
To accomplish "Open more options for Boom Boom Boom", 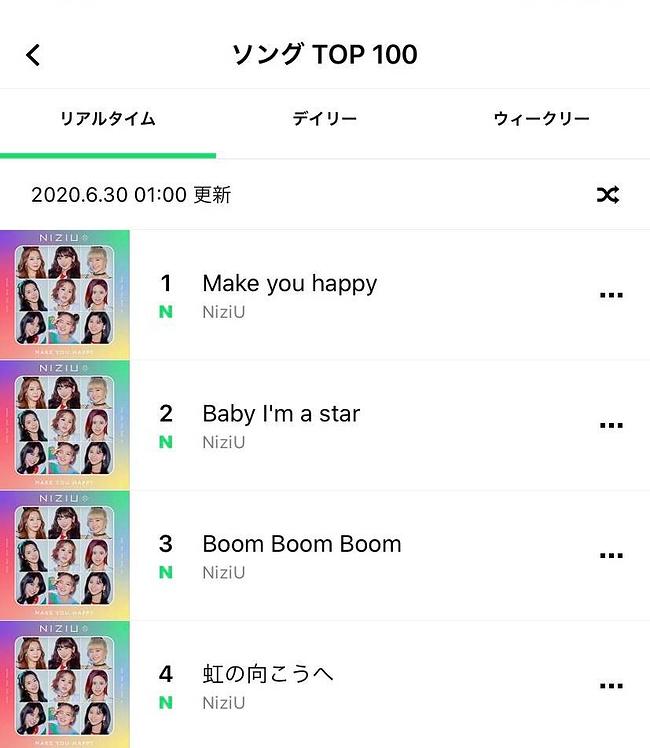I will pos(610,555).
